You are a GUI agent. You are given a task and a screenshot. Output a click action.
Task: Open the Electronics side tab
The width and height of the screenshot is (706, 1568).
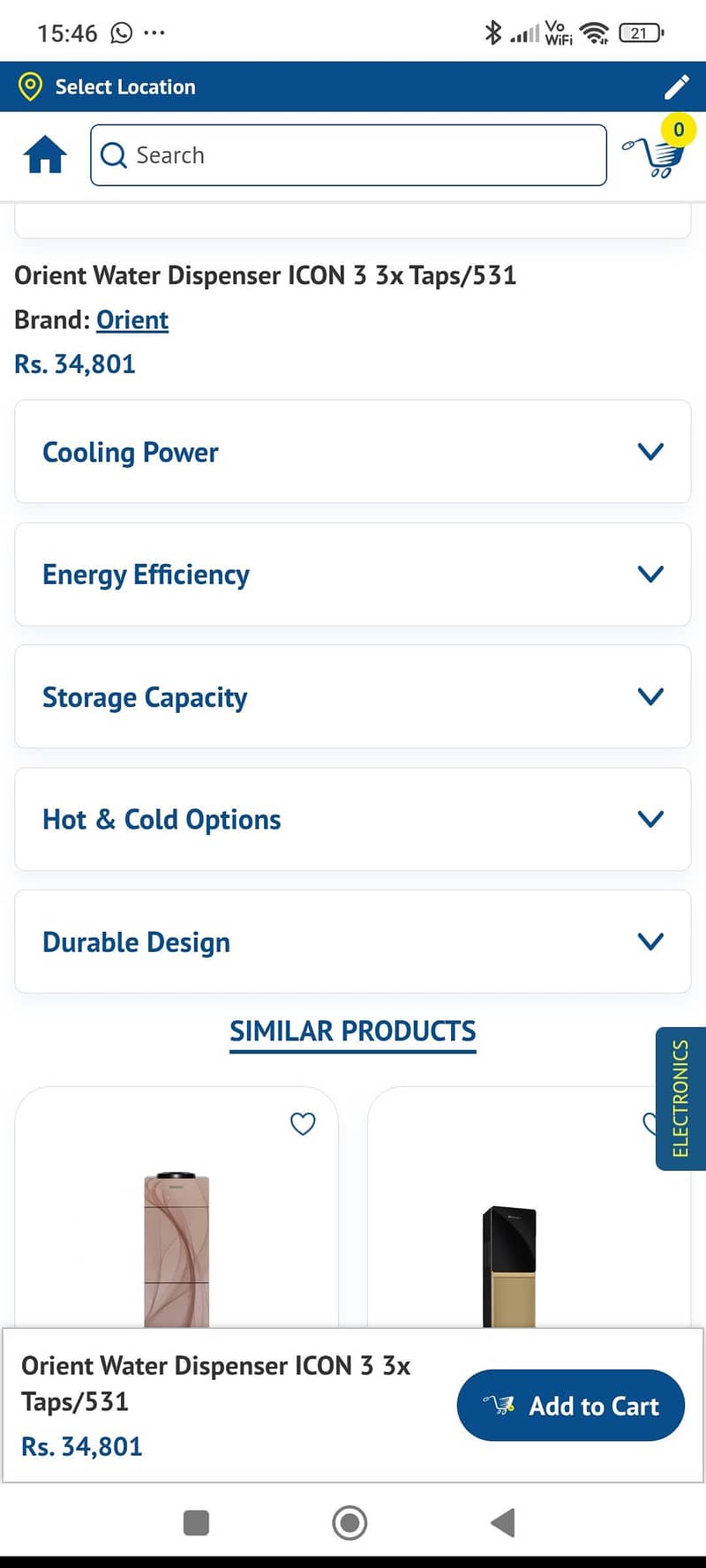click(x=680, y=1099)
